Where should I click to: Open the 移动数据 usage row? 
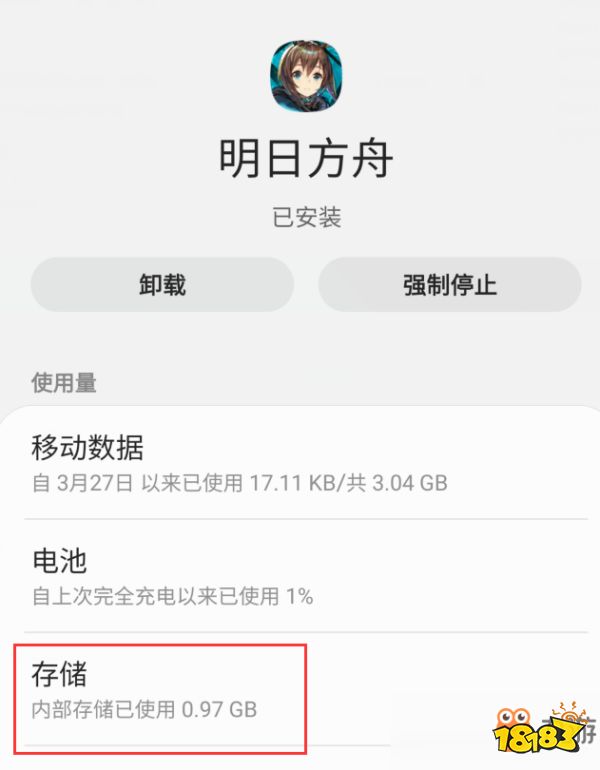[x=300, y=463]
